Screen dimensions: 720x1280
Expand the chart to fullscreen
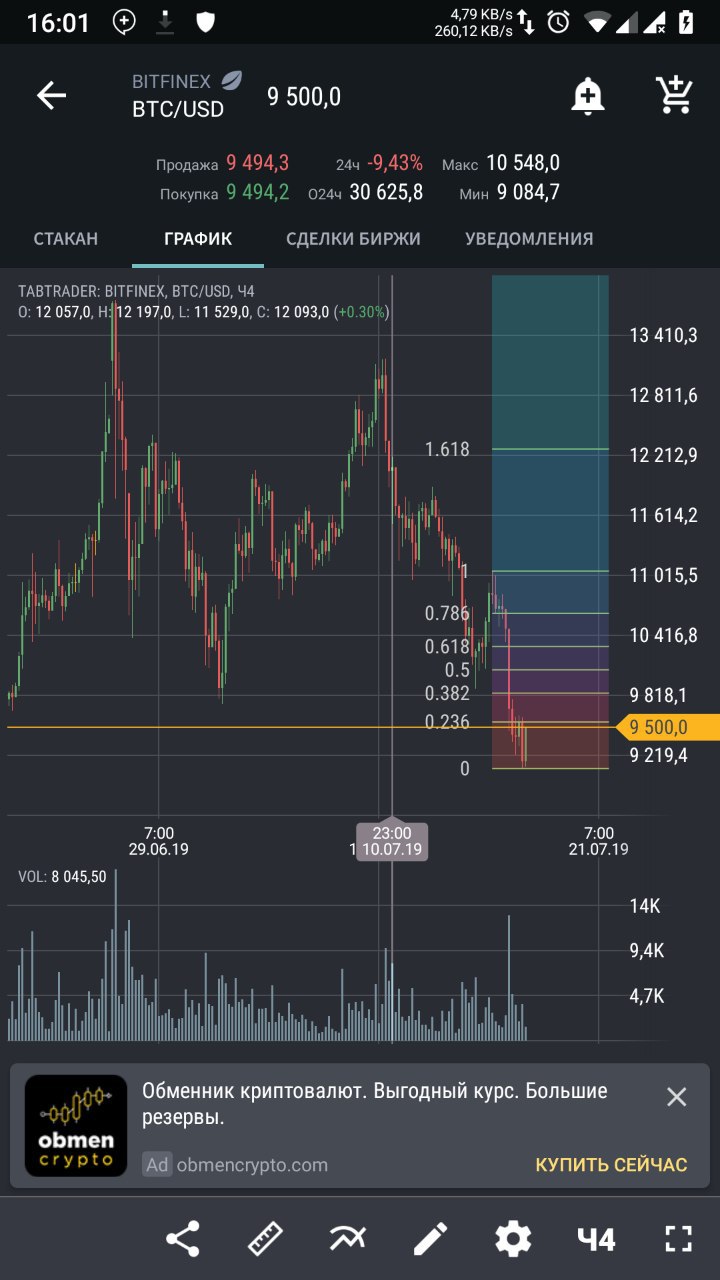click(x=679, y=1240)
